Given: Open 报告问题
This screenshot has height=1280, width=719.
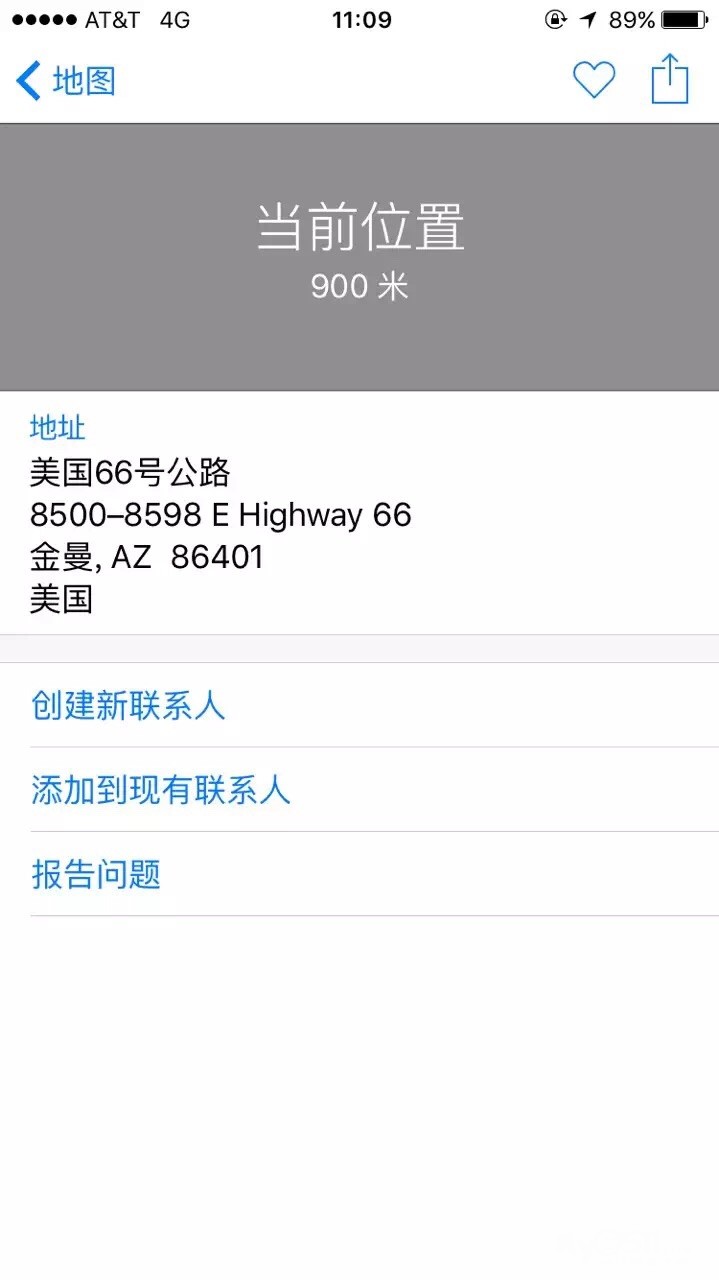Looking at the screenshot, I should [96, 874].
